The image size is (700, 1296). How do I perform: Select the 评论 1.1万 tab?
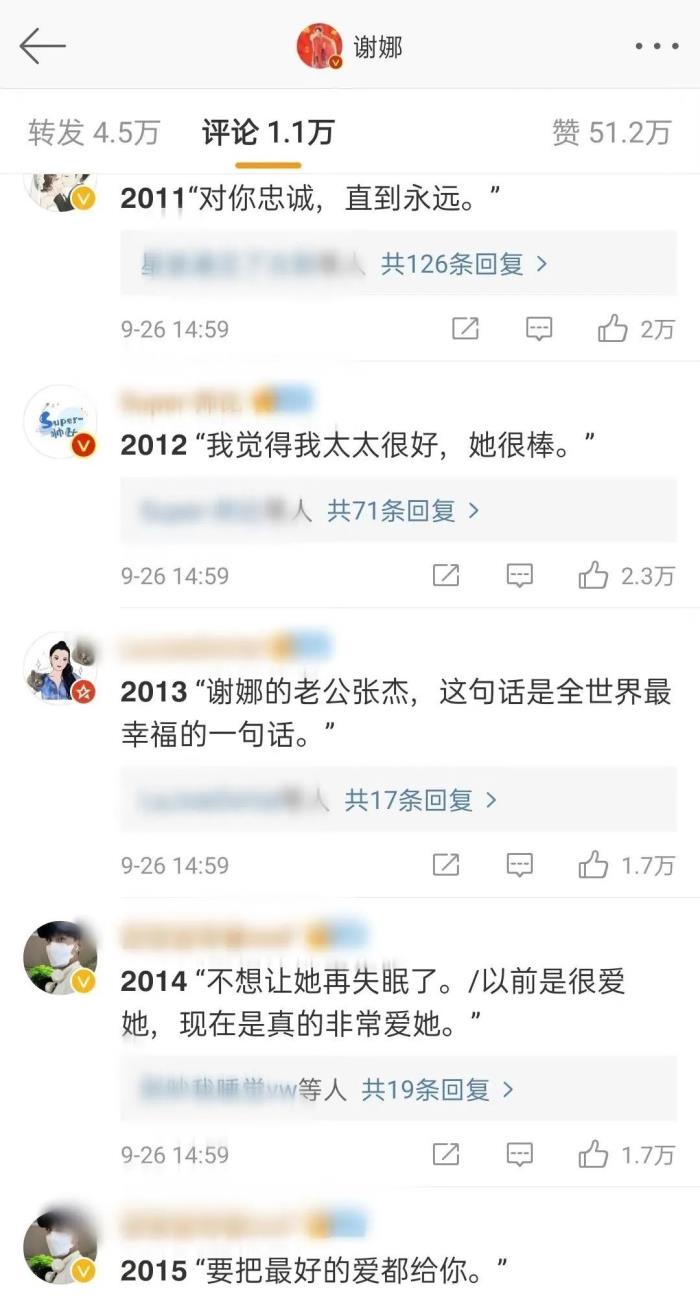(x=268, y=132)
